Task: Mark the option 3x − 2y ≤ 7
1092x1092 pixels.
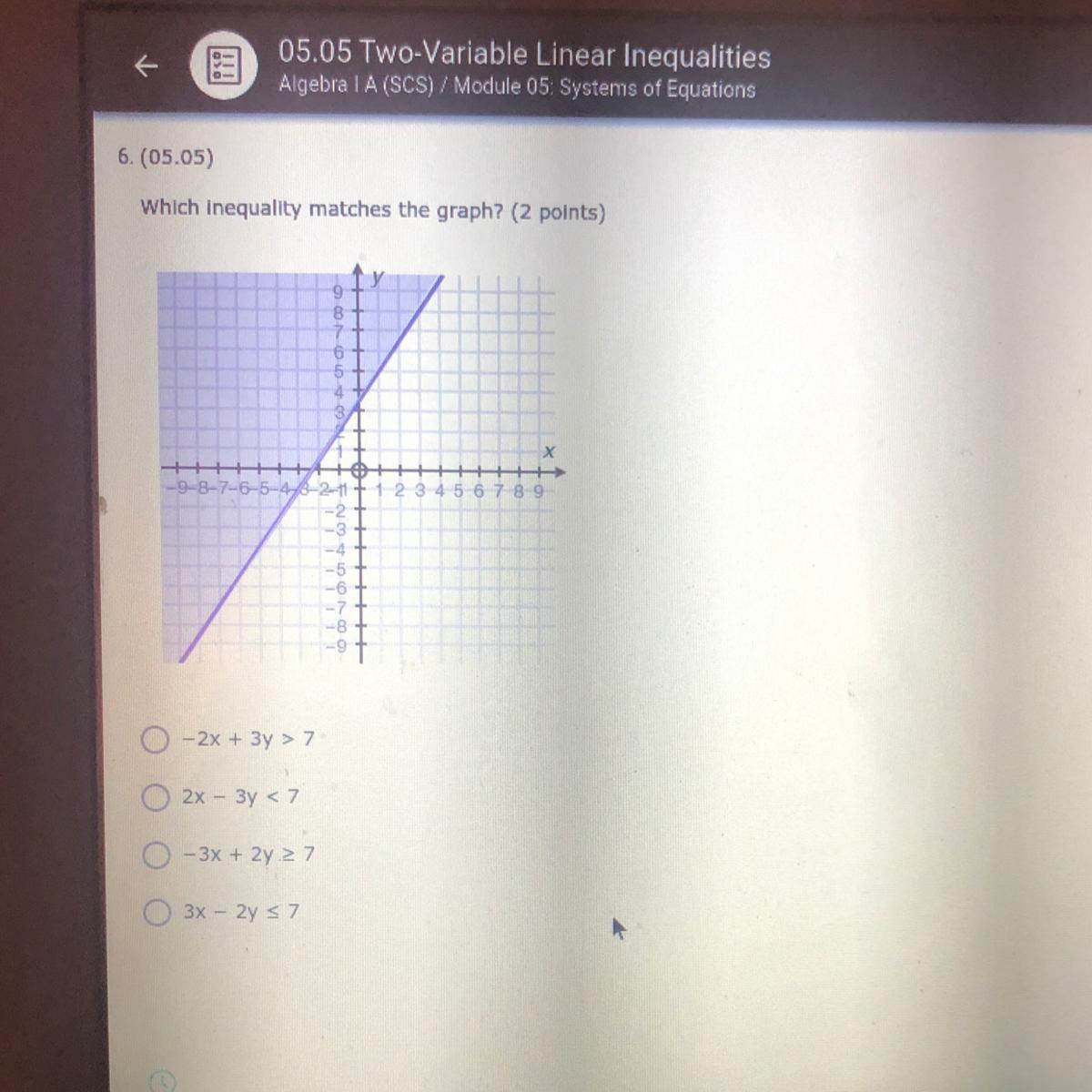Action: [x=157, y=912]
